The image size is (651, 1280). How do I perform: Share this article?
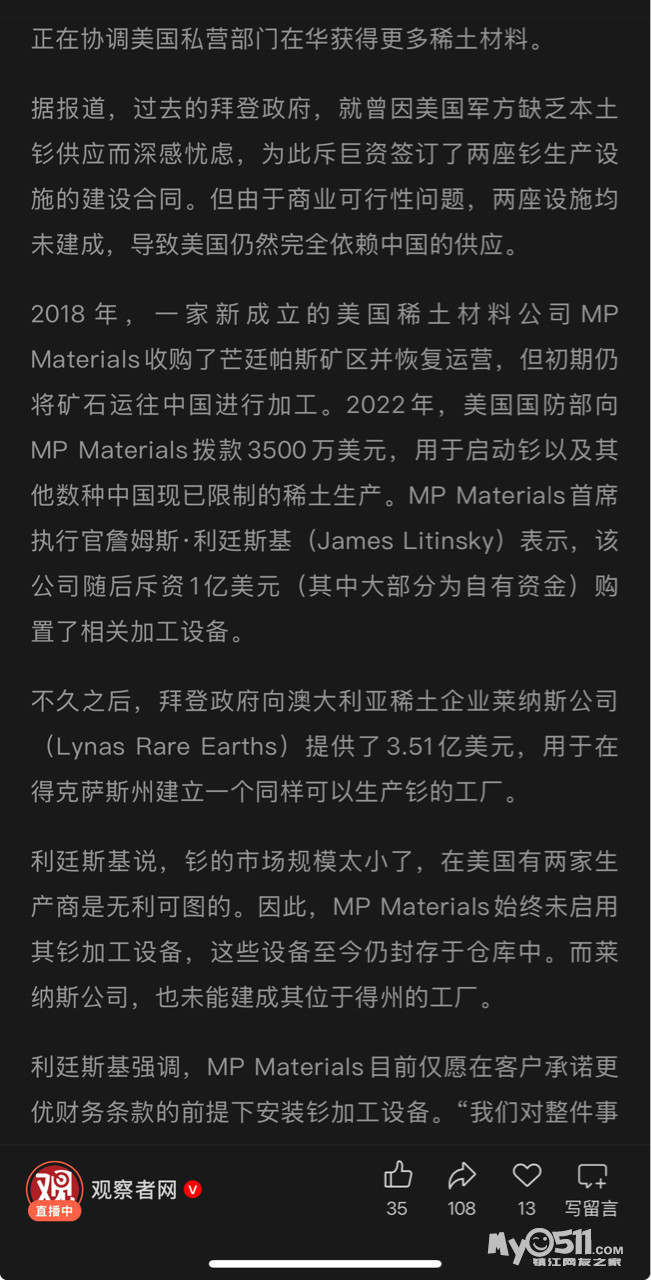462,1176
